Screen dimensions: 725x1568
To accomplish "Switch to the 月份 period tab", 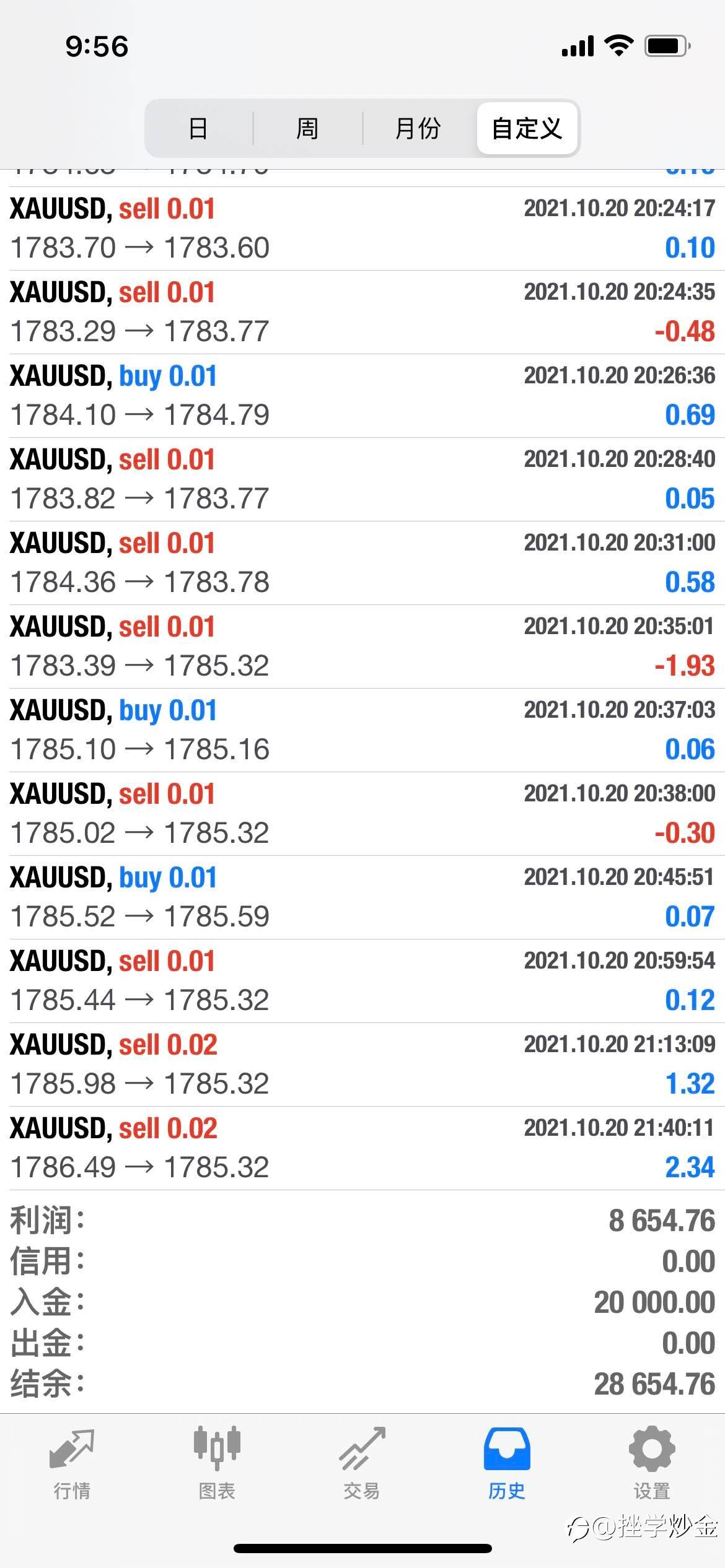I will point(418,128).
